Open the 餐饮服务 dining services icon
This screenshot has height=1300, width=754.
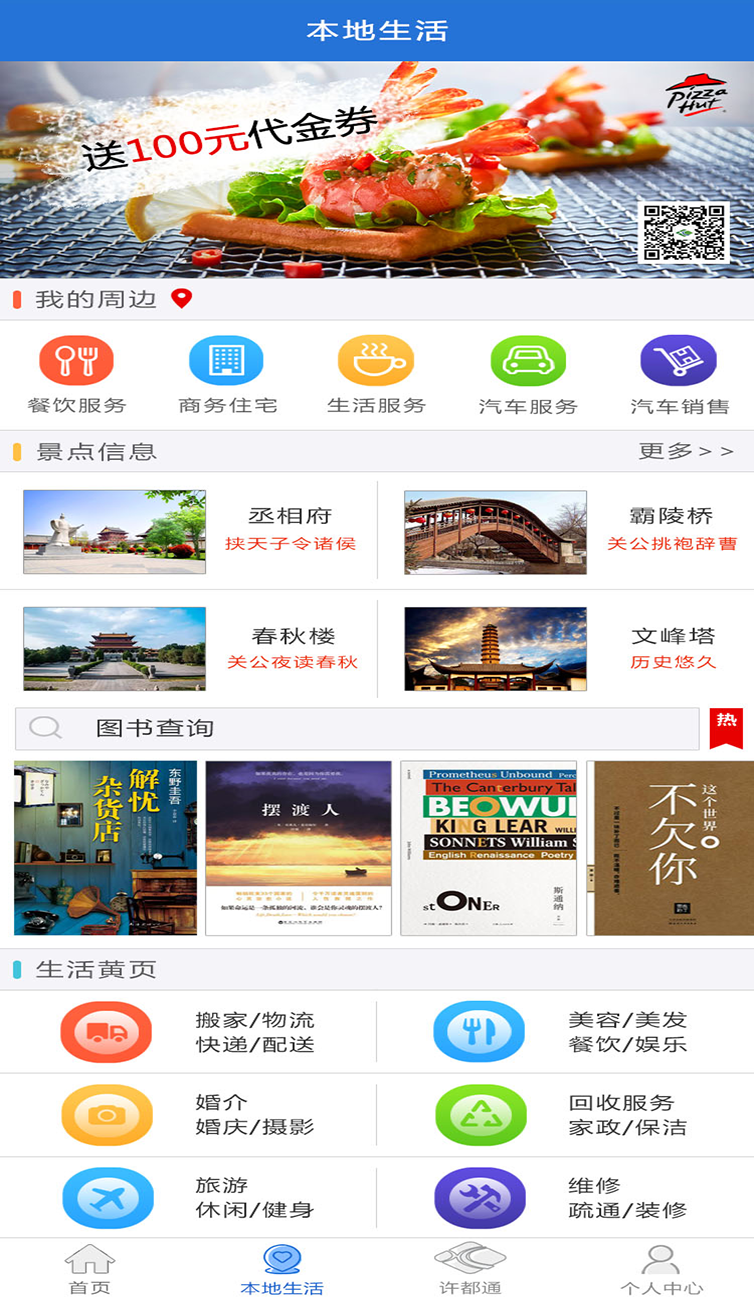[x=77, y=362]
